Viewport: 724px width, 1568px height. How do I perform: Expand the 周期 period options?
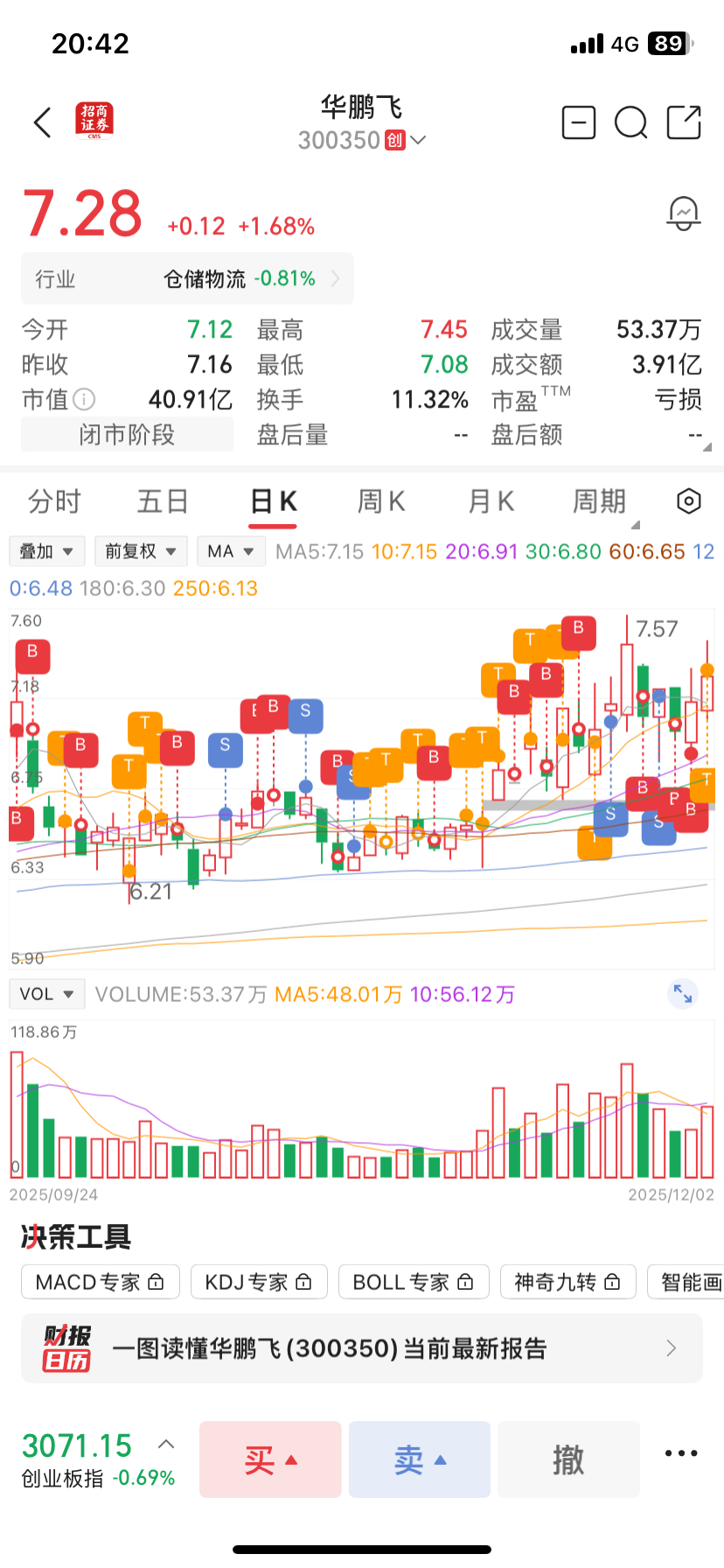[600, 501]
